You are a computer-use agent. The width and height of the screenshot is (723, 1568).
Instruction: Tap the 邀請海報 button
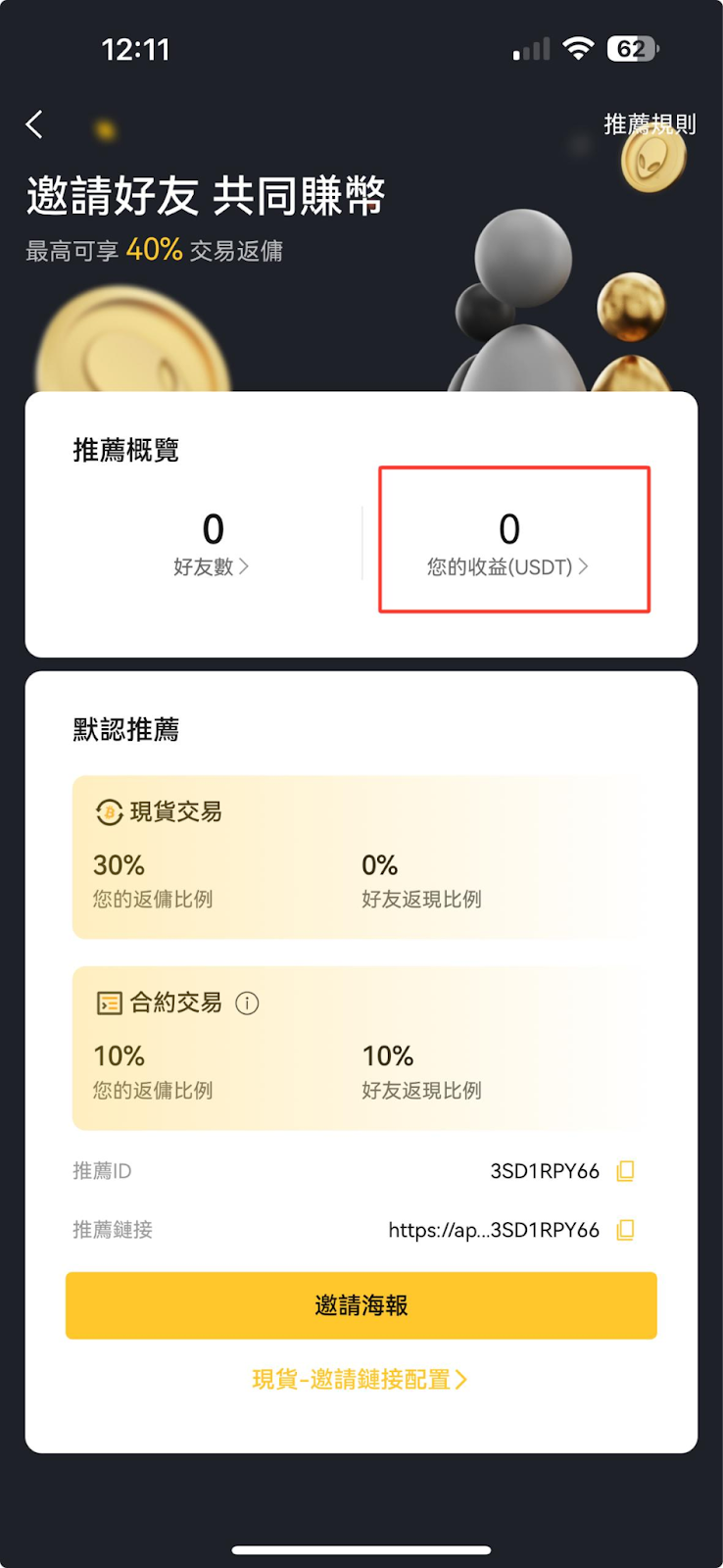(361, 1305)
